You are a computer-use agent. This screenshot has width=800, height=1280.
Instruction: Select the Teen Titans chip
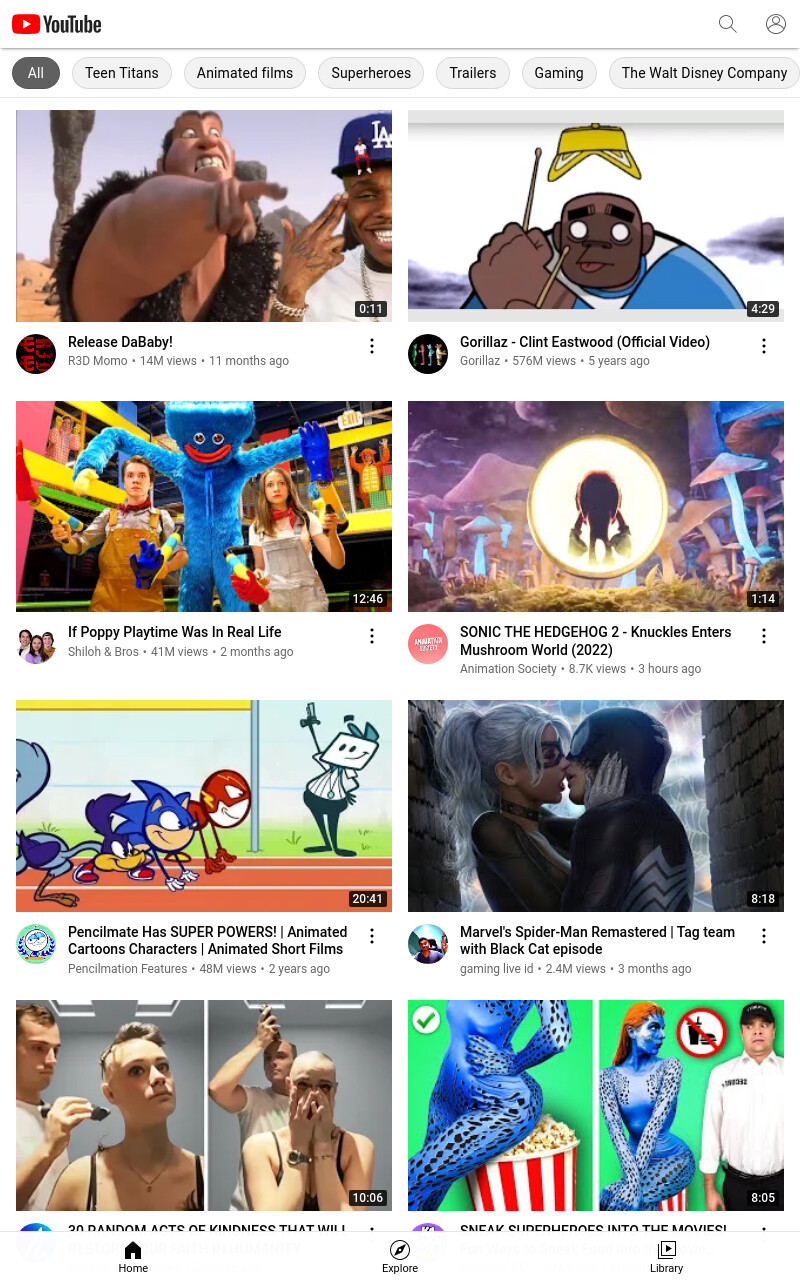pyautogui.click(x=122, y=73)
